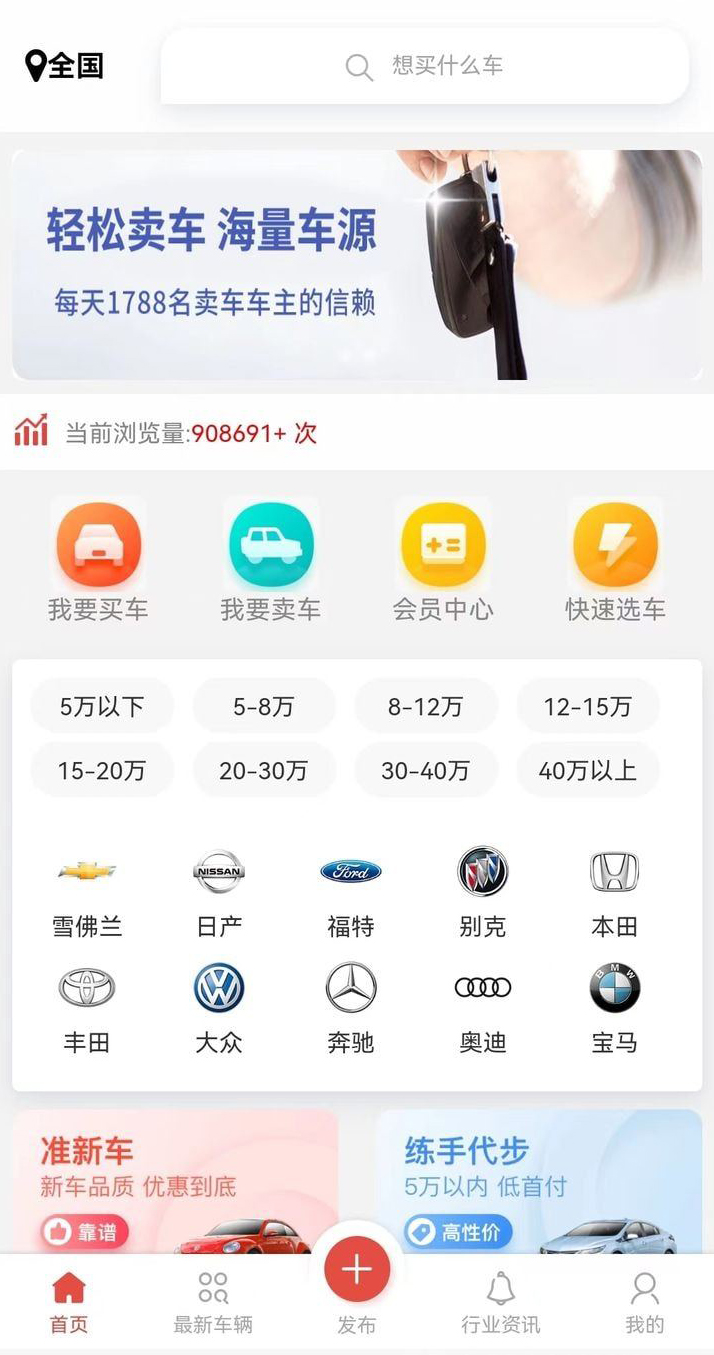Open the 轻松卖车 海量车源 banner
This screenshot has height=1355, width=714.
[357, 265]
